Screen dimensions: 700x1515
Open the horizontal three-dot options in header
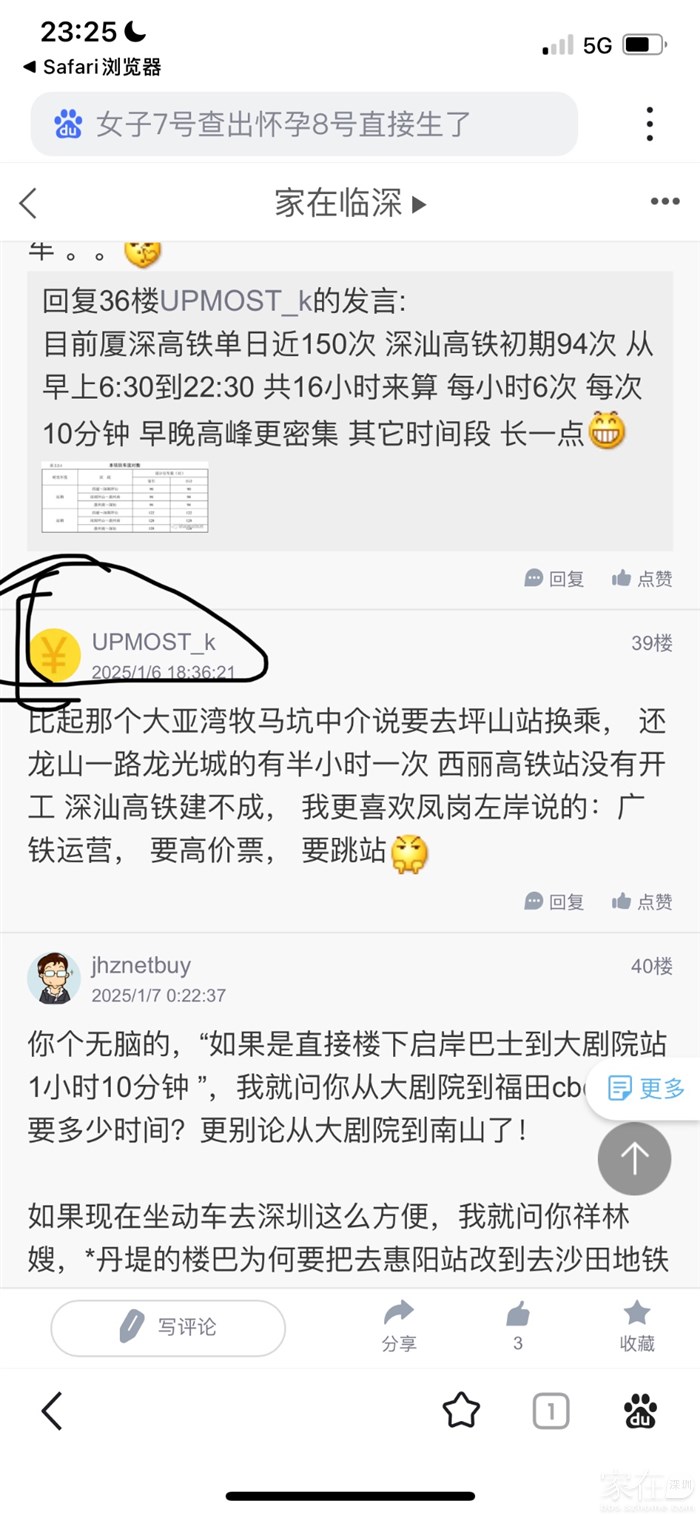[664, 202]
